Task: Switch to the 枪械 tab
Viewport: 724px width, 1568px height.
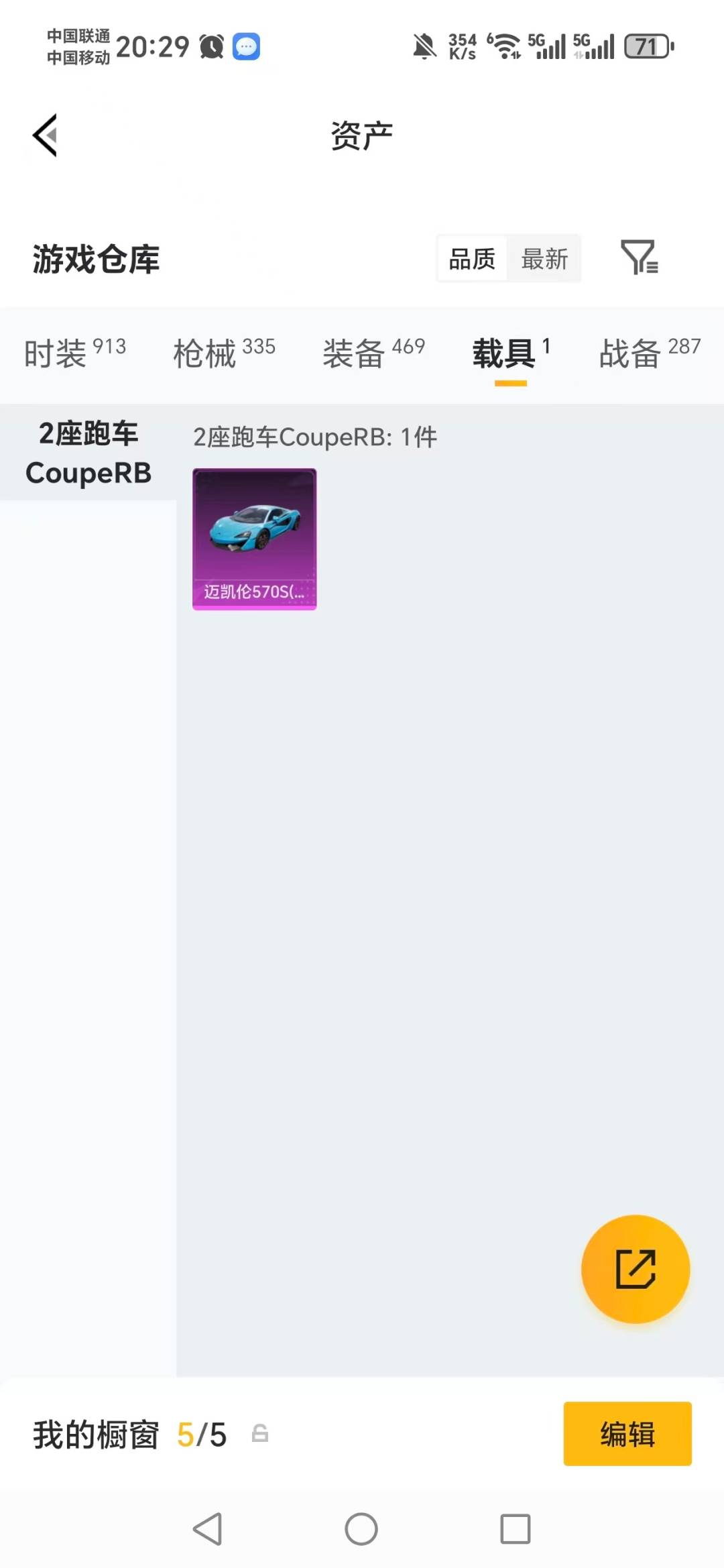Action: 223,353
